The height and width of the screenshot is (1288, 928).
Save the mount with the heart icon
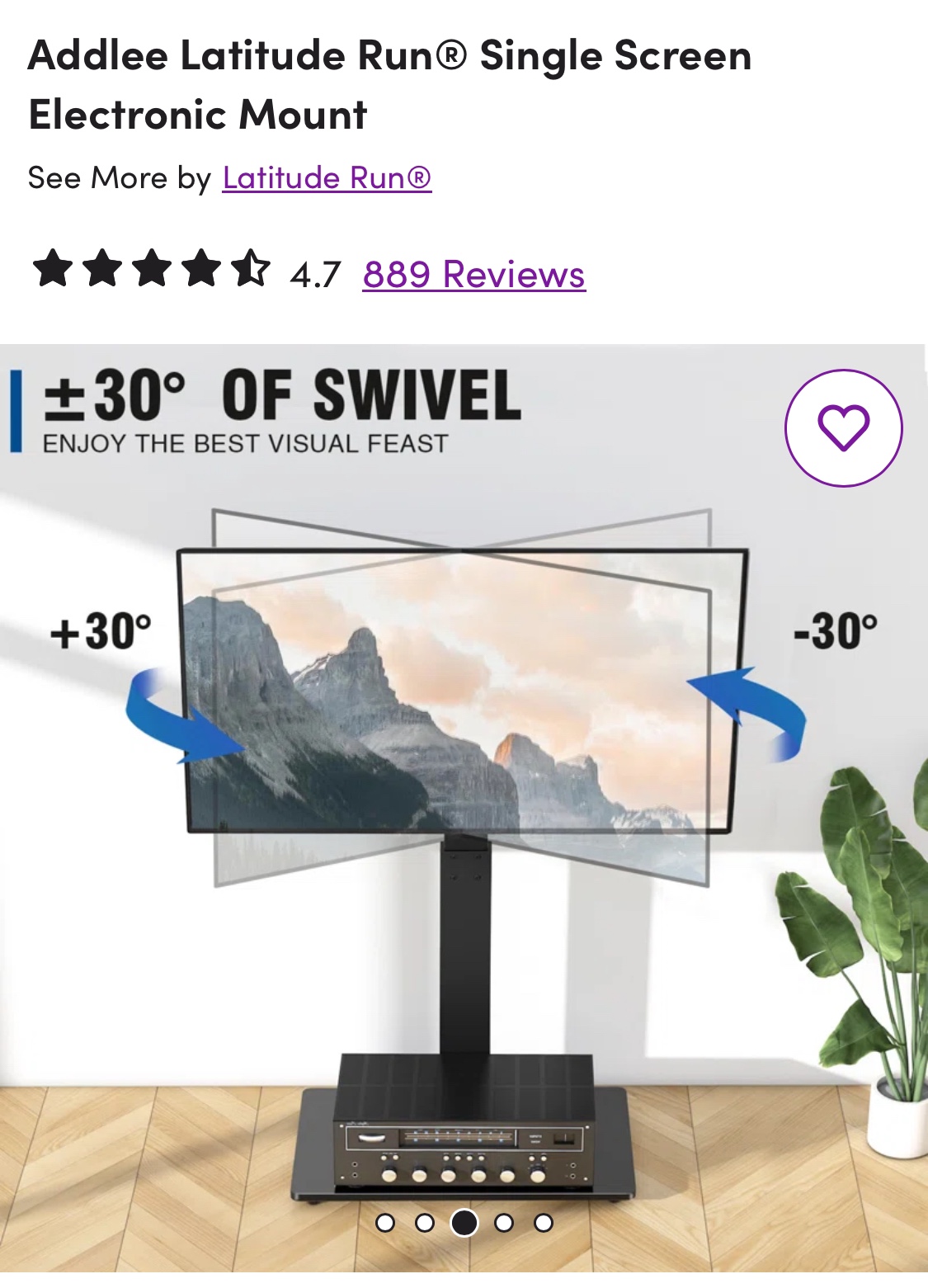(843, 427)
